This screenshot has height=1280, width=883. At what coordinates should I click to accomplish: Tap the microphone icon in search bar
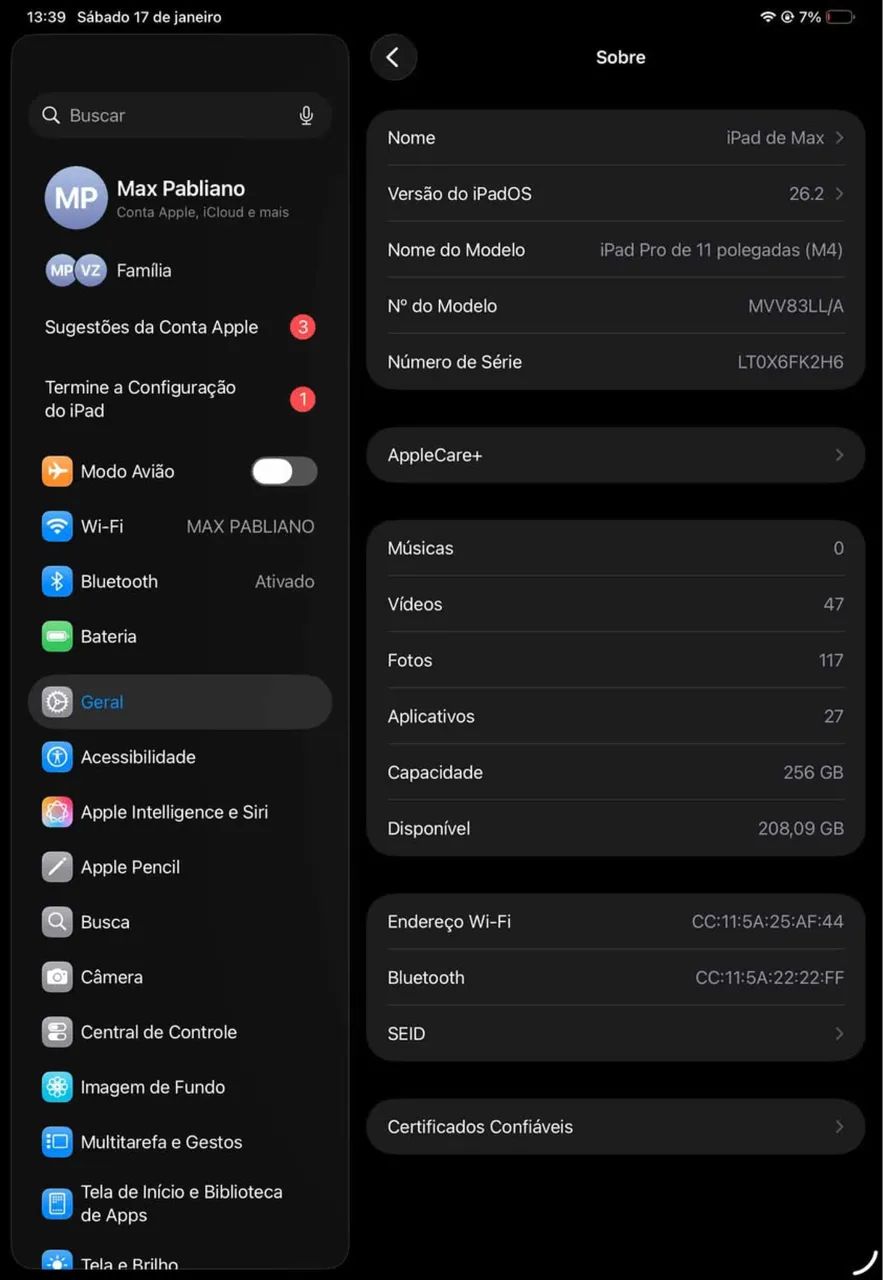(306, 115)
